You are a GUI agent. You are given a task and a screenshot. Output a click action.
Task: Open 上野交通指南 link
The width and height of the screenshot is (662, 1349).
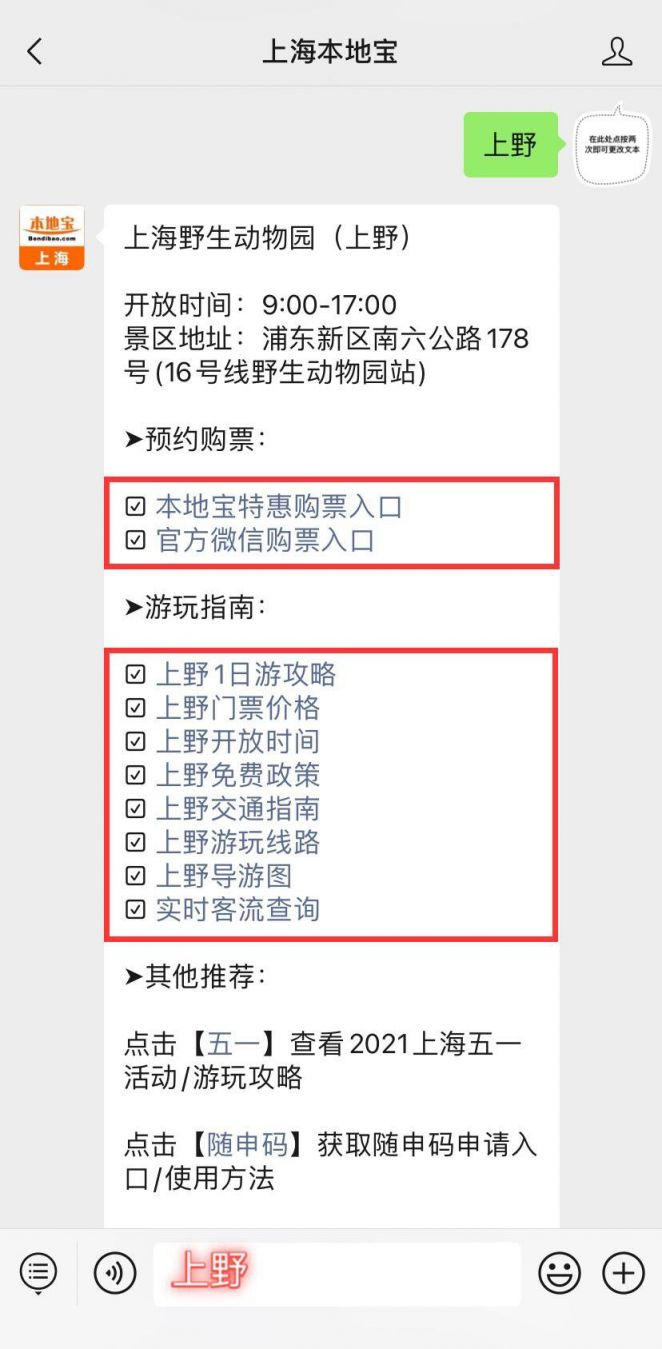[238, 808]
